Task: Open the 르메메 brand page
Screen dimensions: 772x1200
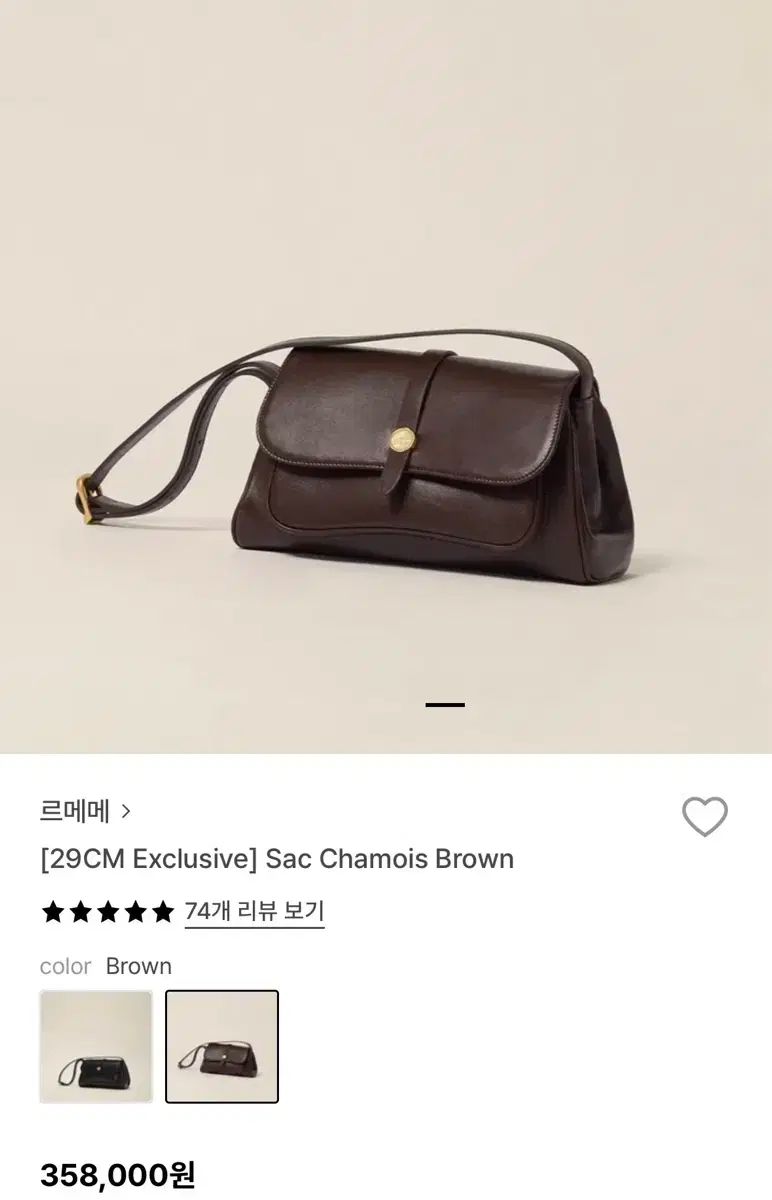Action: click(85, 811)
